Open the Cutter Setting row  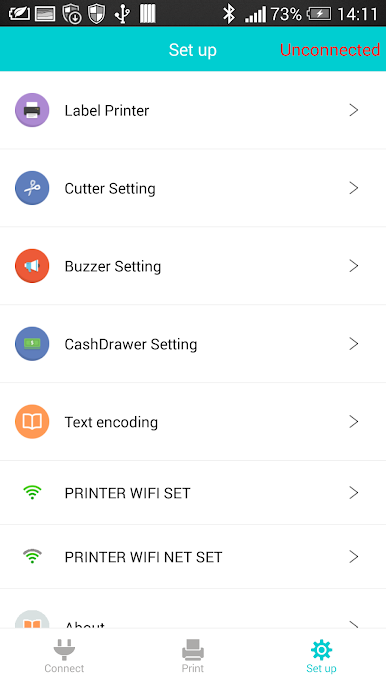(193, 188)
